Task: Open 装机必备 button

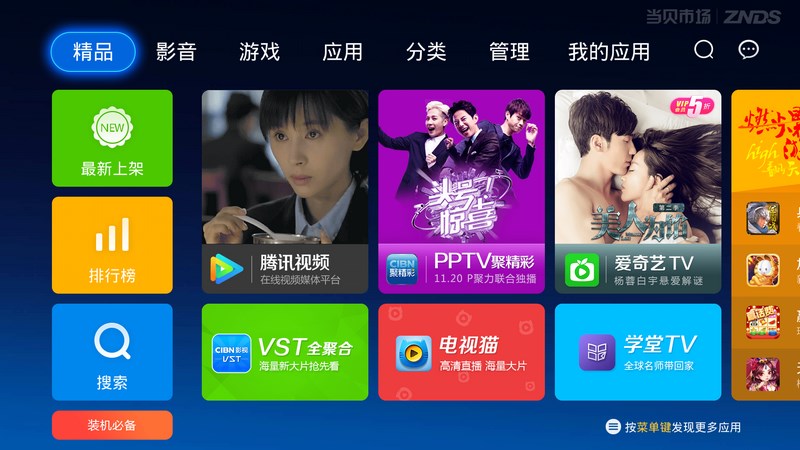Action: (x=112, y=425)
